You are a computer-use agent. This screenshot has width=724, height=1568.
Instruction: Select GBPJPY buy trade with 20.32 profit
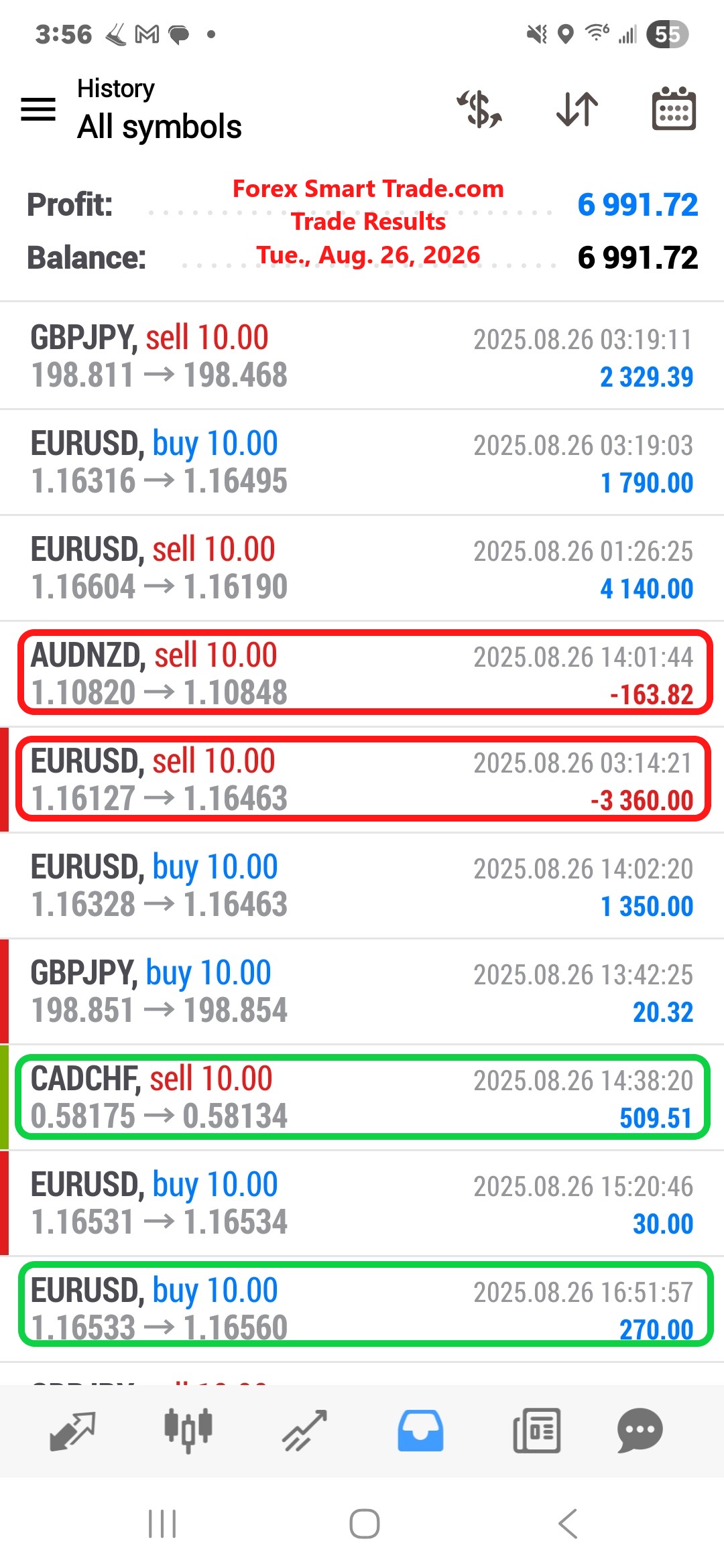pos(362,991)
